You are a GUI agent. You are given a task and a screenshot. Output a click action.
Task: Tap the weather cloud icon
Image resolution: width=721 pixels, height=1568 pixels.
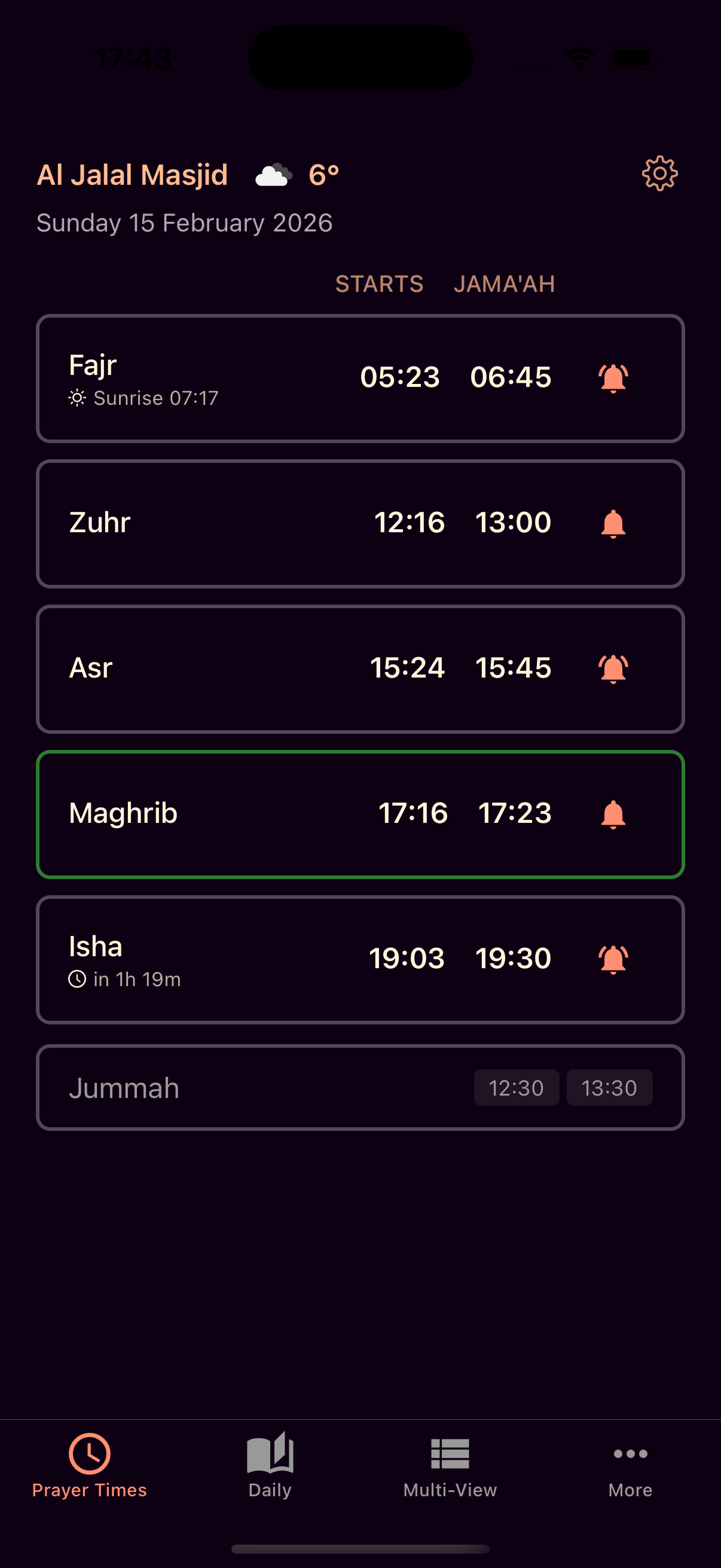(273, 175)
